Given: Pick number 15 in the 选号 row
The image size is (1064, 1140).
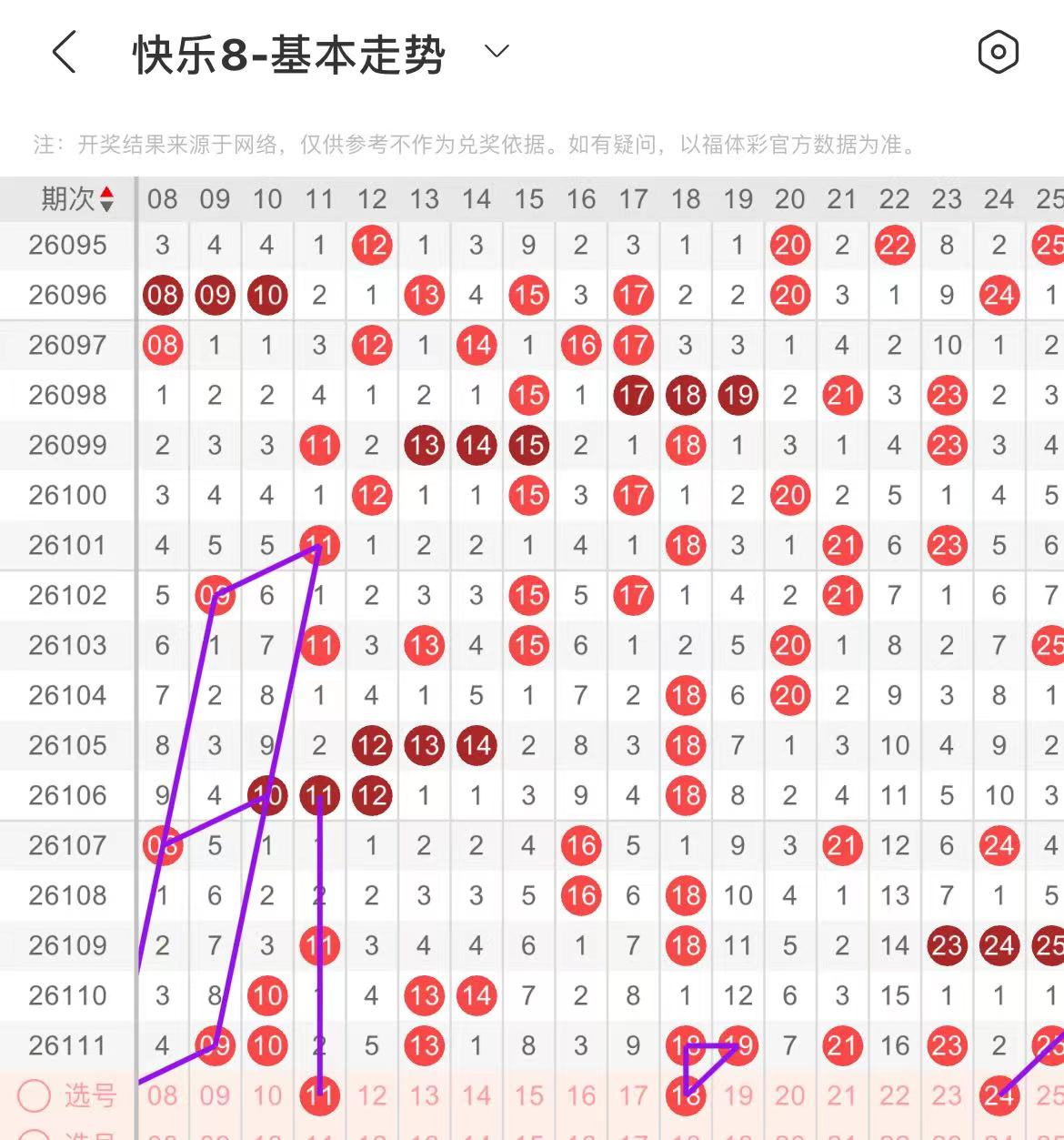Looking at the screenshot, I should pos(529,1095).
